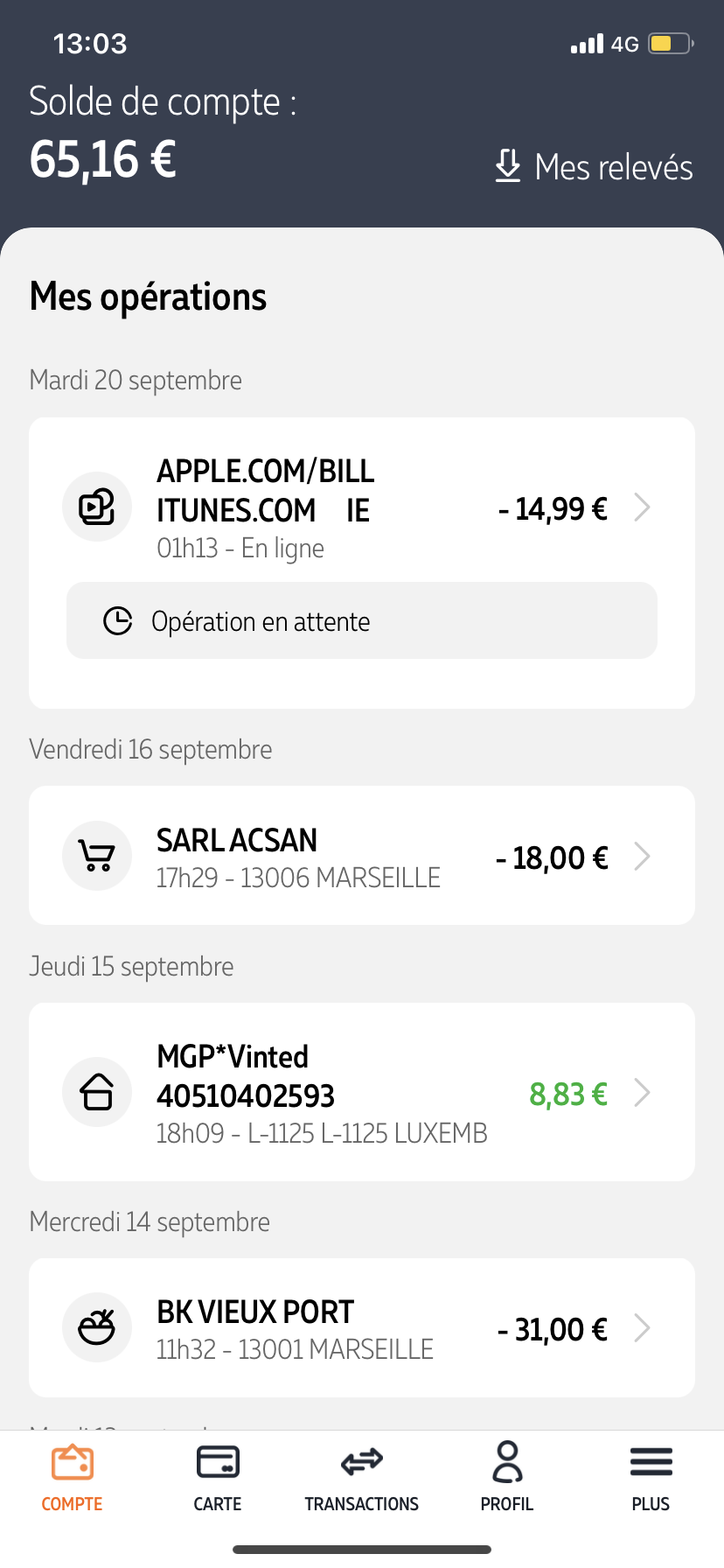The image size is (724, 1568).
Task: Select the Compte tab
Action: click(x=72, y=1479)
